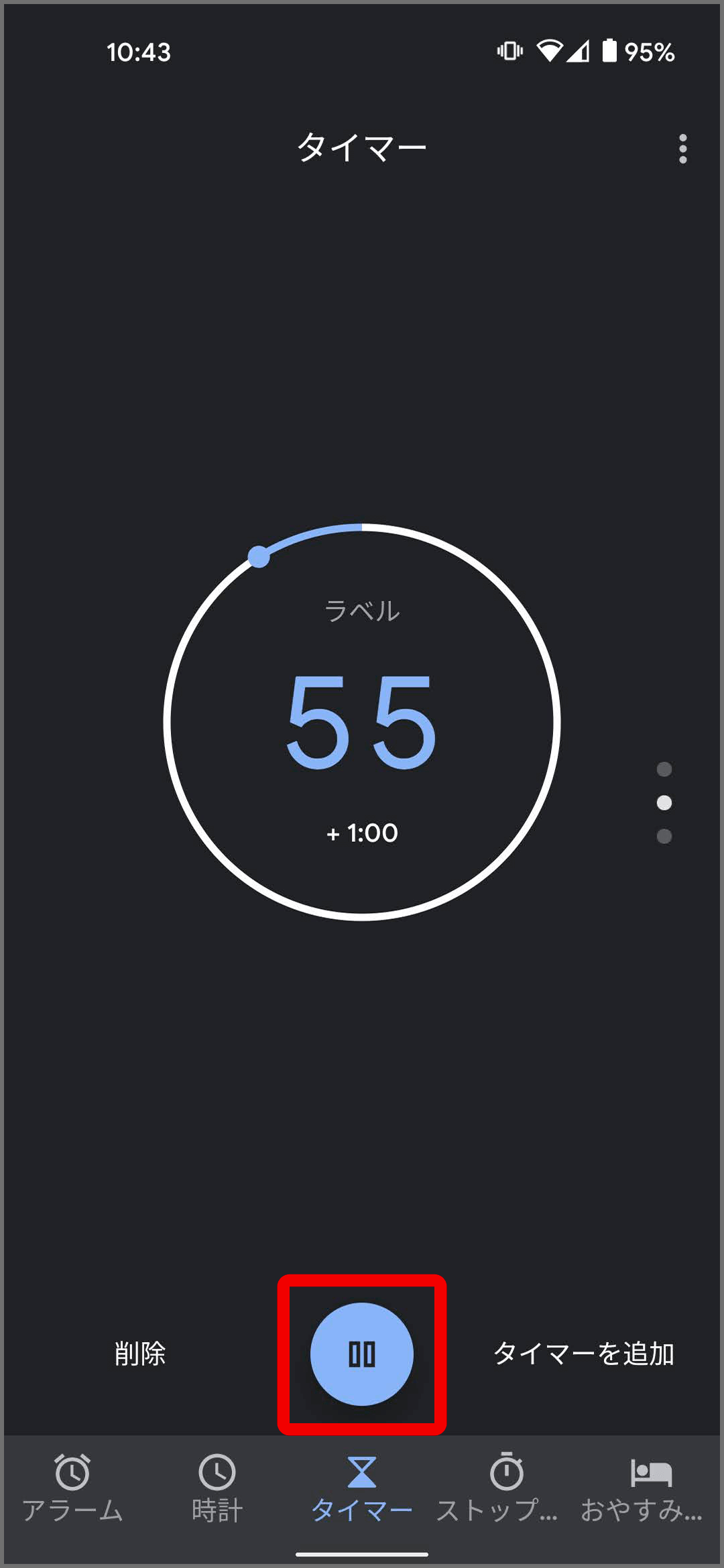Add one minute with + 1:00
The height and width of the screenshot is (1568, 724).
(x=362, y=833)
